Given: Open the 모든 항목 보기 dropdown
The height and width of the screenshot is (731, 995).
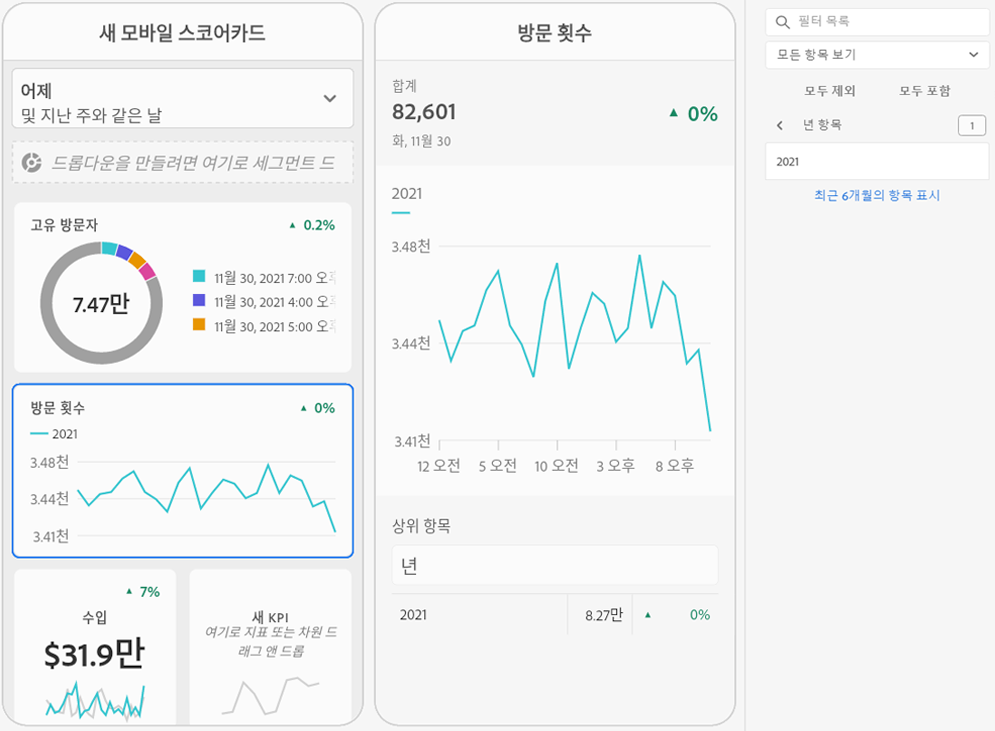Looking at the screenshot, I should click(x=877, y=55).
